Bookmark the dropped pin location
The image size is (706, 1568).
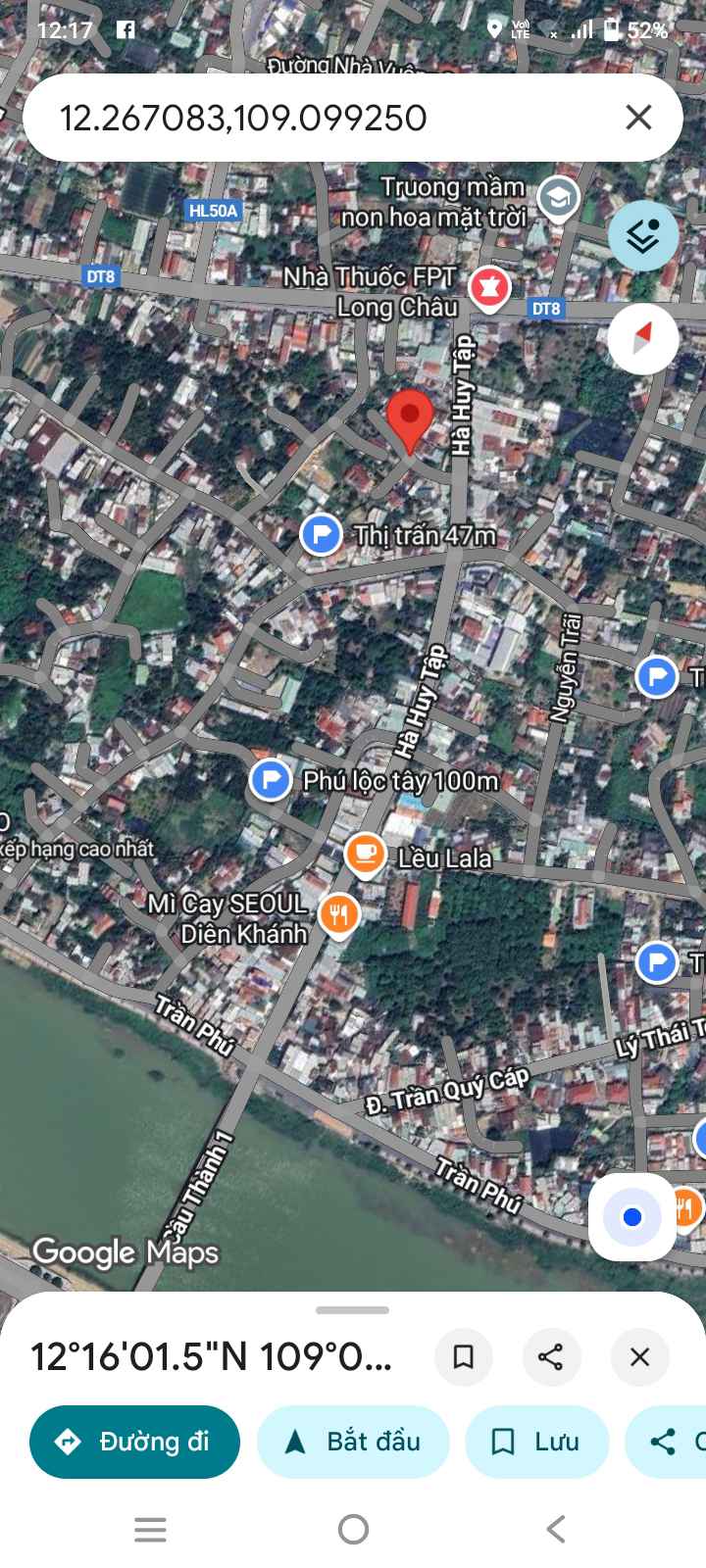[463, 1357]
